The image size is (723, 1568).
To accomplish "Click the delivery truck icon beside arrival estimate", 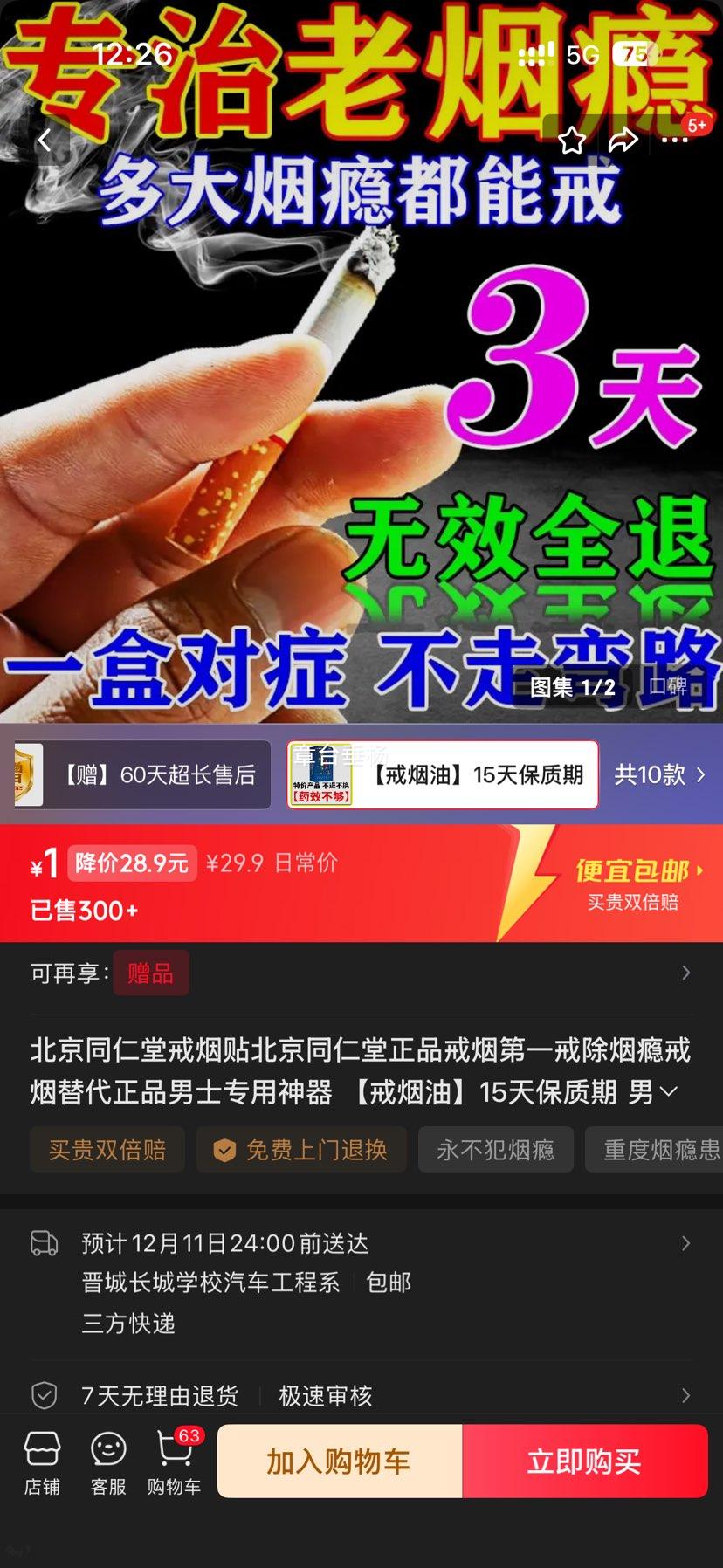I will 42,1243.
